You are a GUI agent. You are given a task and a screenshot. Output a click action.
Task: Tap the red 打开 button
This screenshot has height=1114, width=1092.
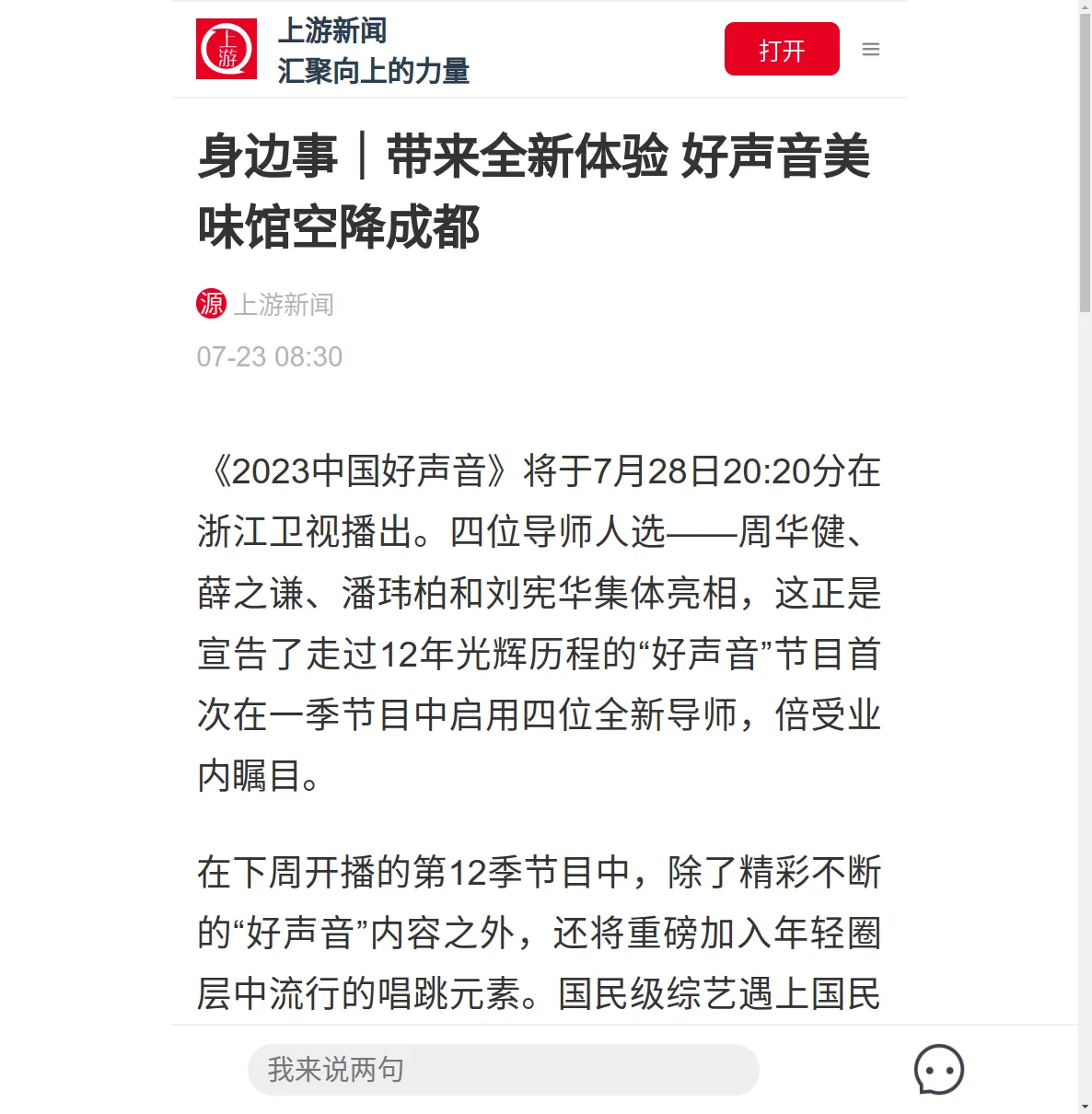(x=781, y=50)
